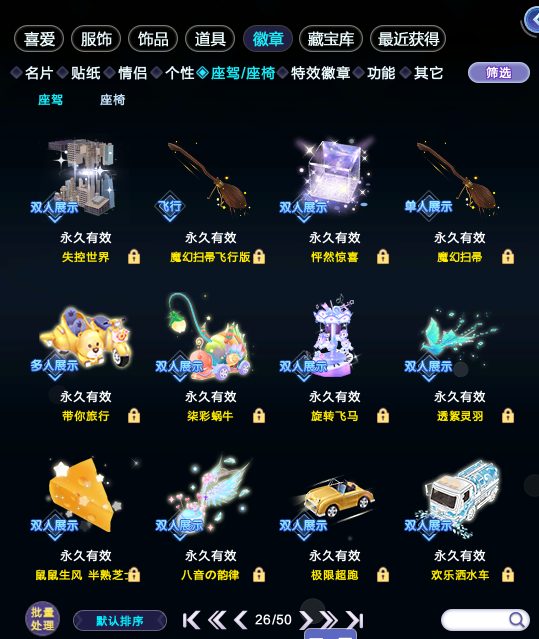Viewport: 539px width, 639px height.
Task: Open the 带你旅行 mount
Action: [84, 360]
